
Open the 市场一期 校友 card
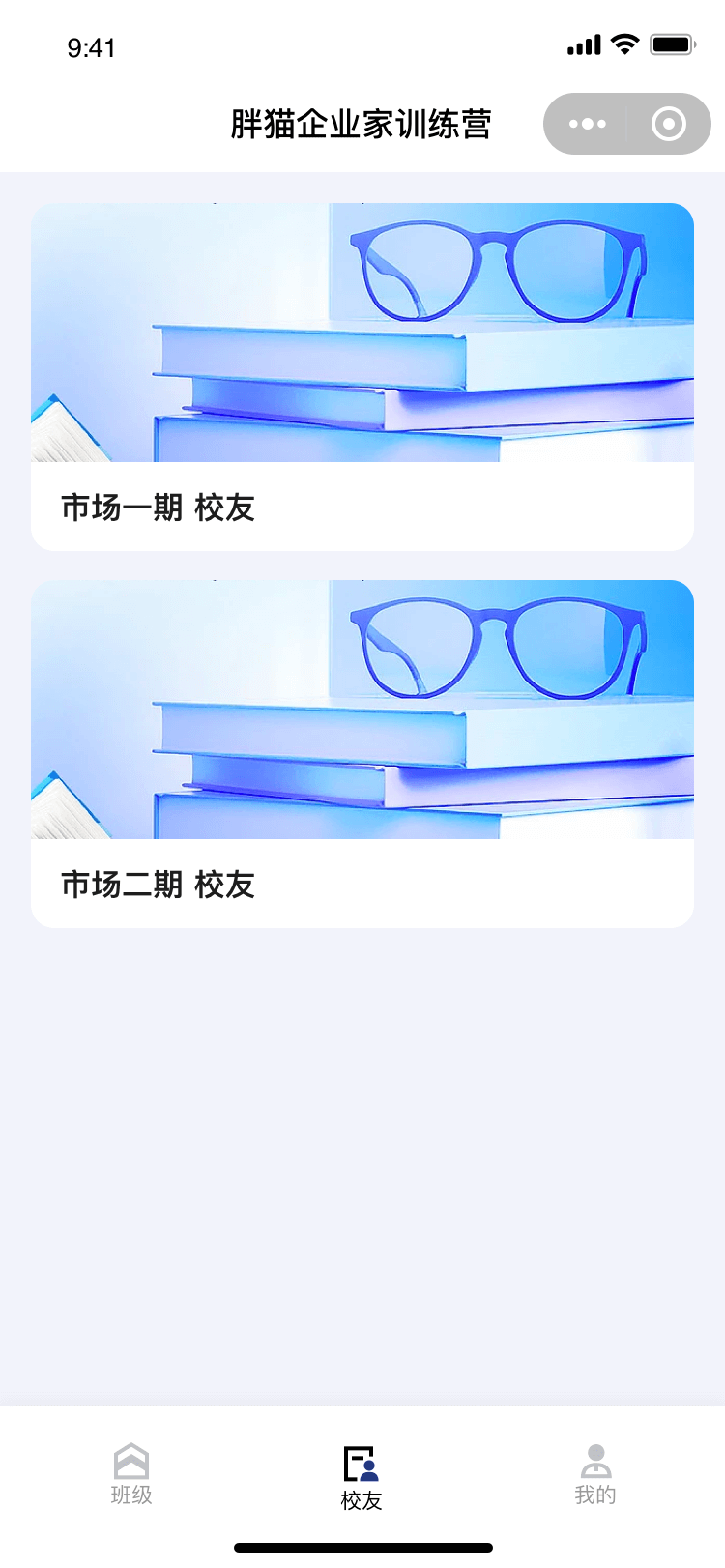point(362,377)
